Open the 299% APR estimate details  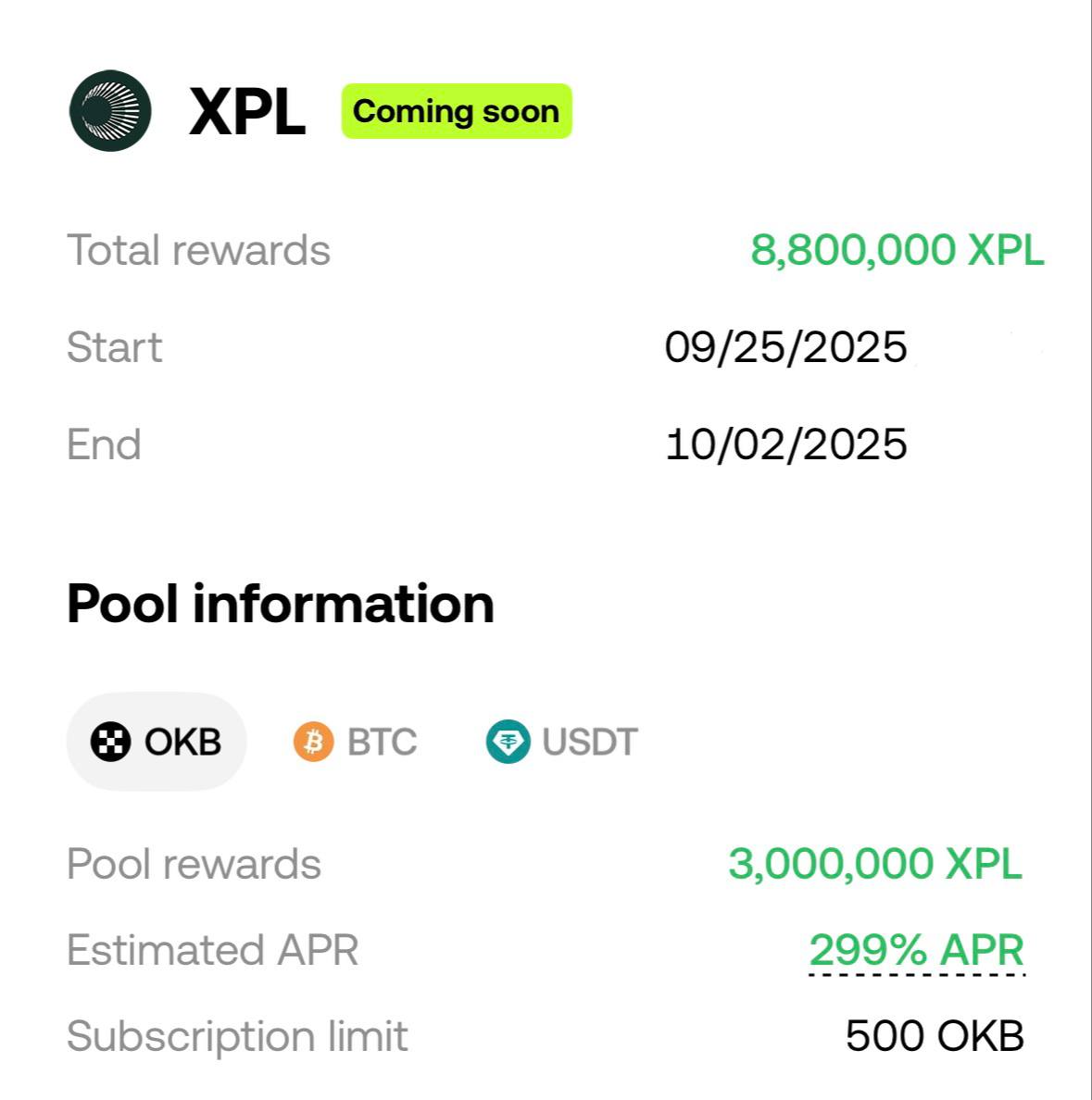point(916,951)
